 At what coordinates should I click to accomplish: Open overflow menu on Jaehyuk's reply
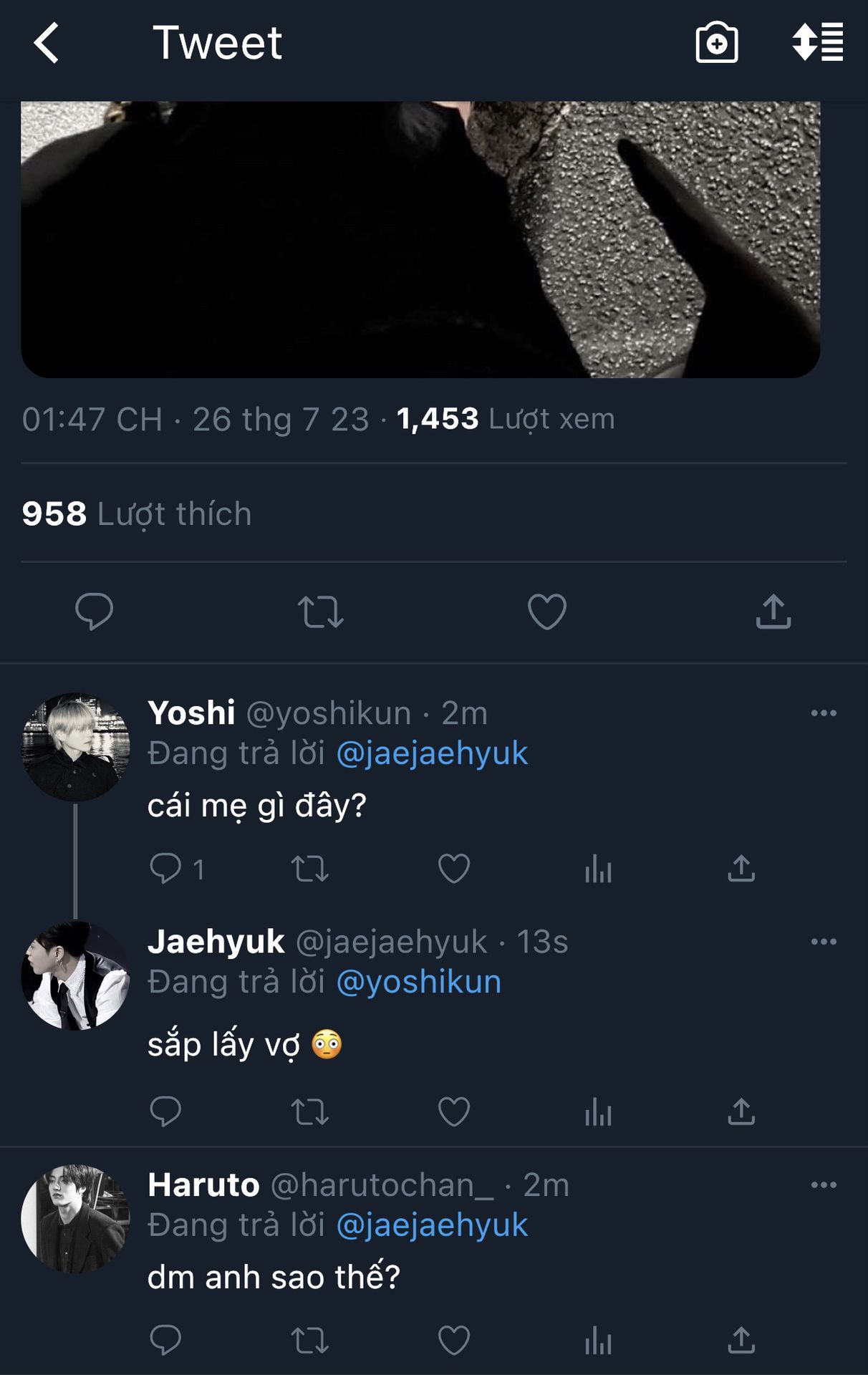click(x=824, y=942)
